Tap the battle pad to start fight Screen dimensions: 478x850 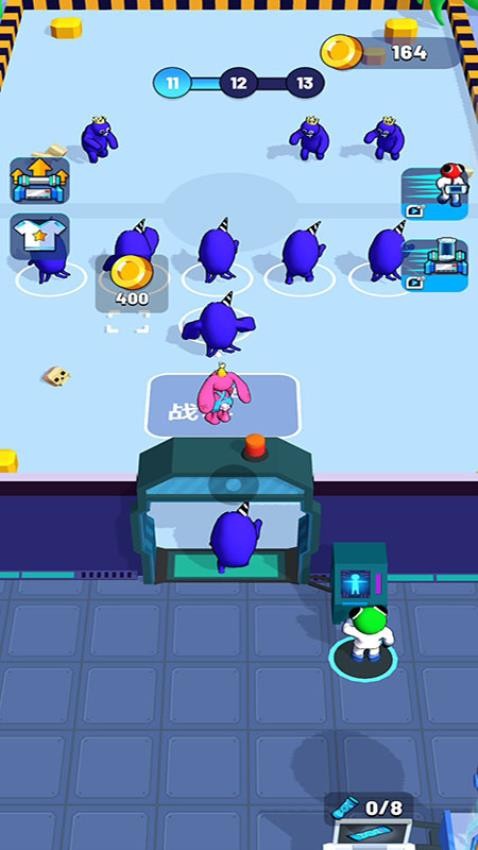coord(223,405)
